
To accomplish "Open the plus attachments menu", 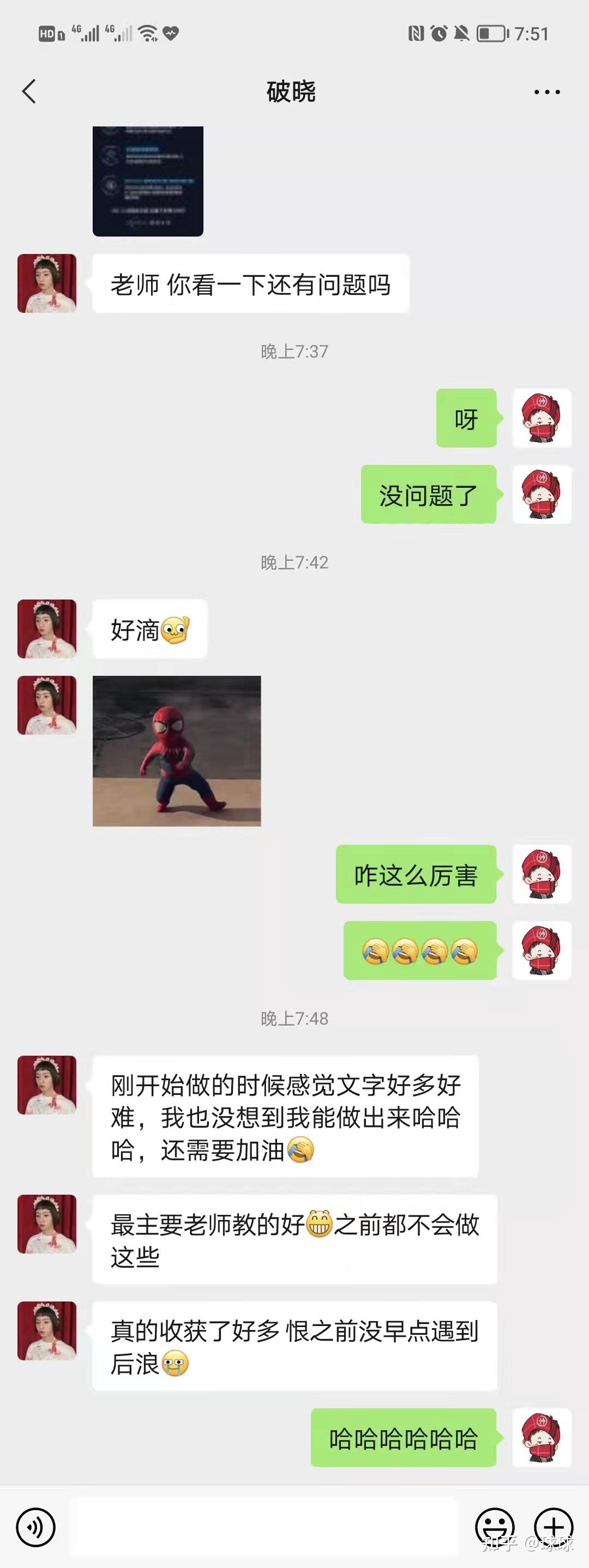I will click(x=553, y=1527).
